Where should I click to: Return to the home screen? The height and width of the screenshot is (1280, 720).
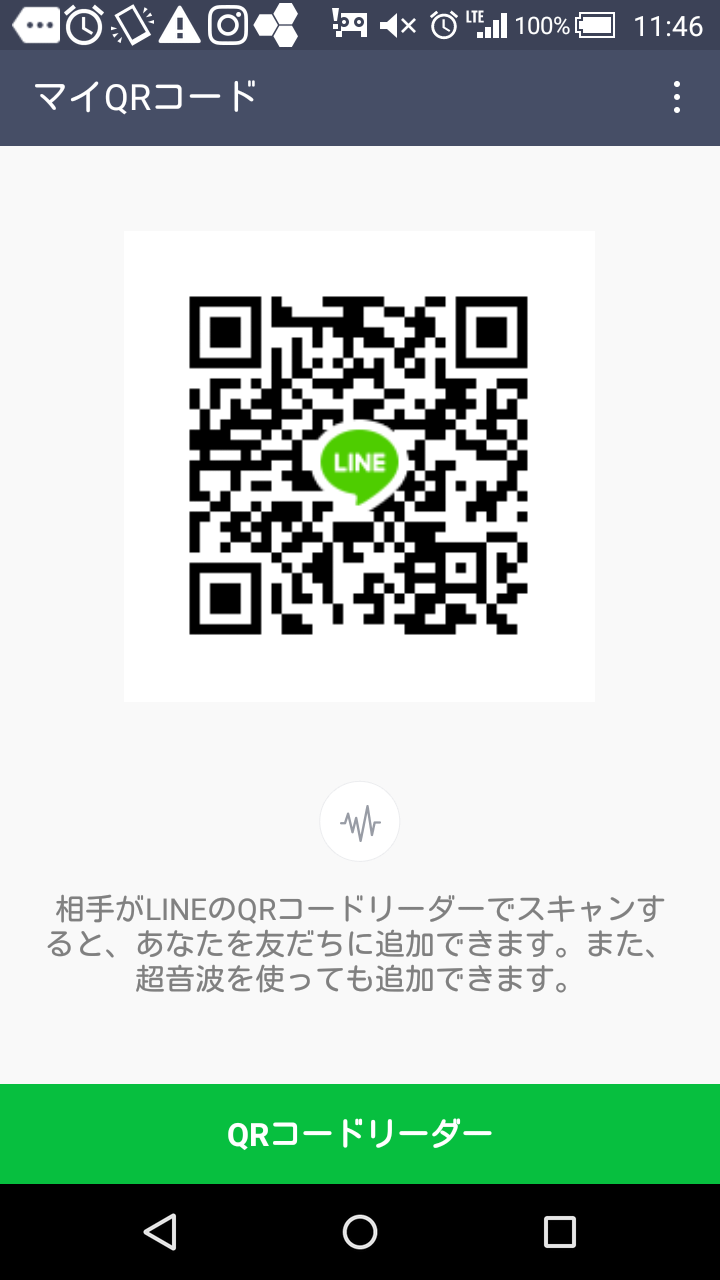[360, 1232]
